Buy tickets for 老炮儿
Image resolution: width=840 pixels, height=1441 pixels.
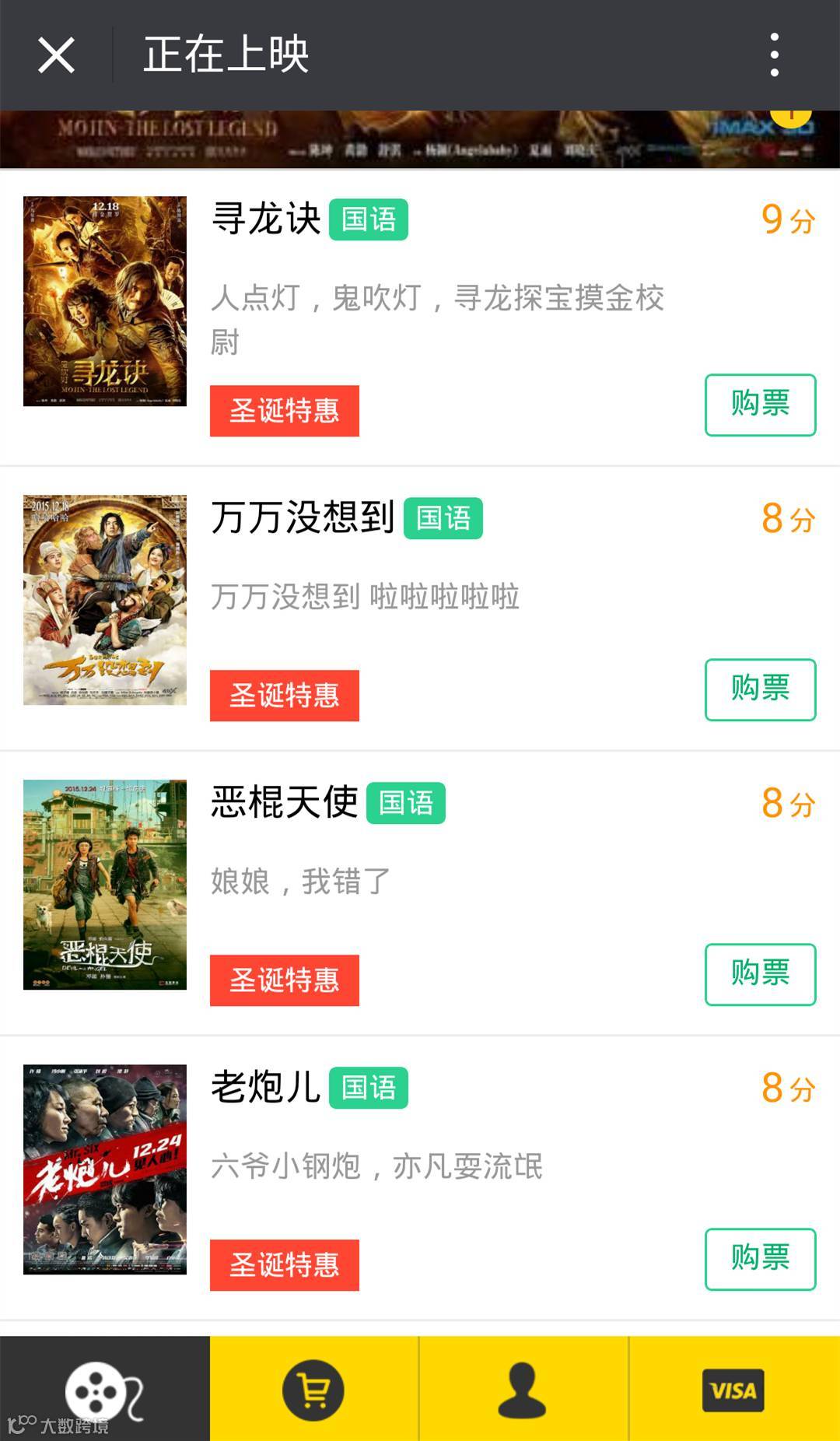(x=760, y=1259)
